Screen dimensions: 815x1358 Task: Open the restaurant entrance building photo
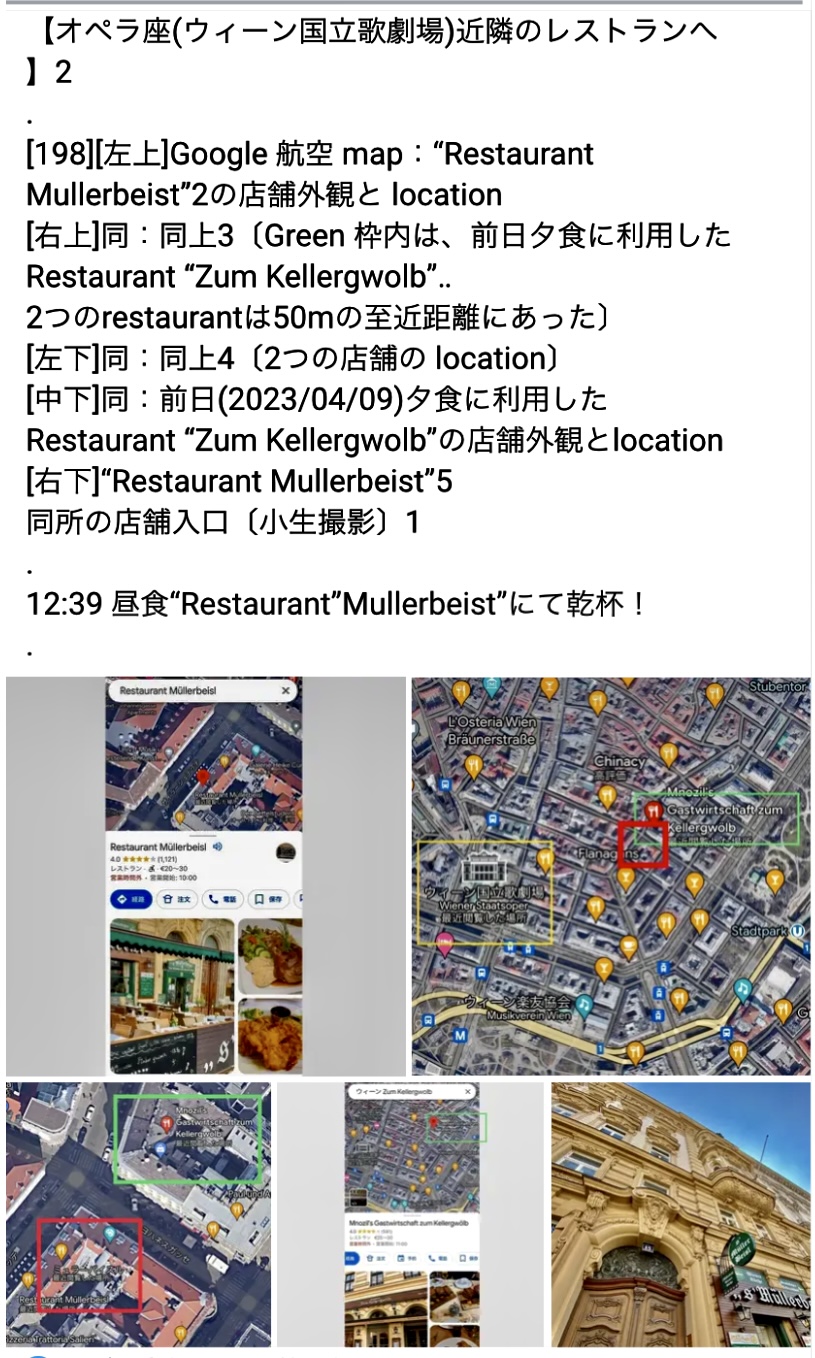tap(681, 1214)
